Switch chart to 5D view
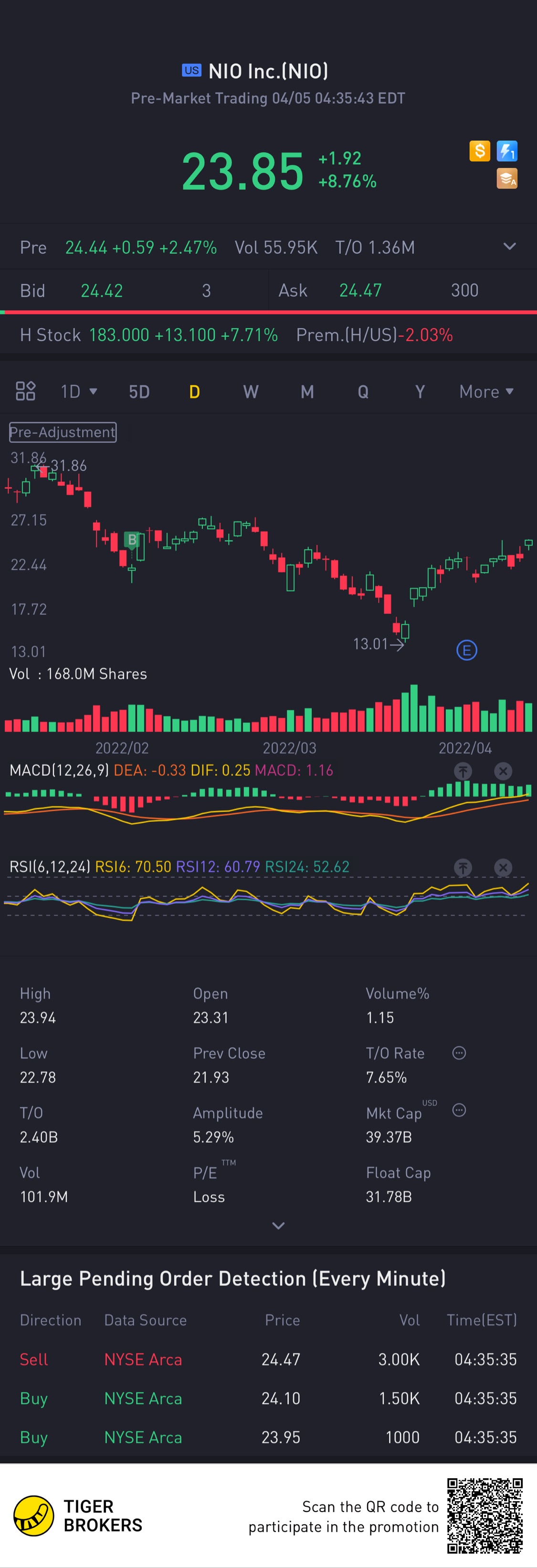Screen dimensions: 537x1568 pos(139,391)
